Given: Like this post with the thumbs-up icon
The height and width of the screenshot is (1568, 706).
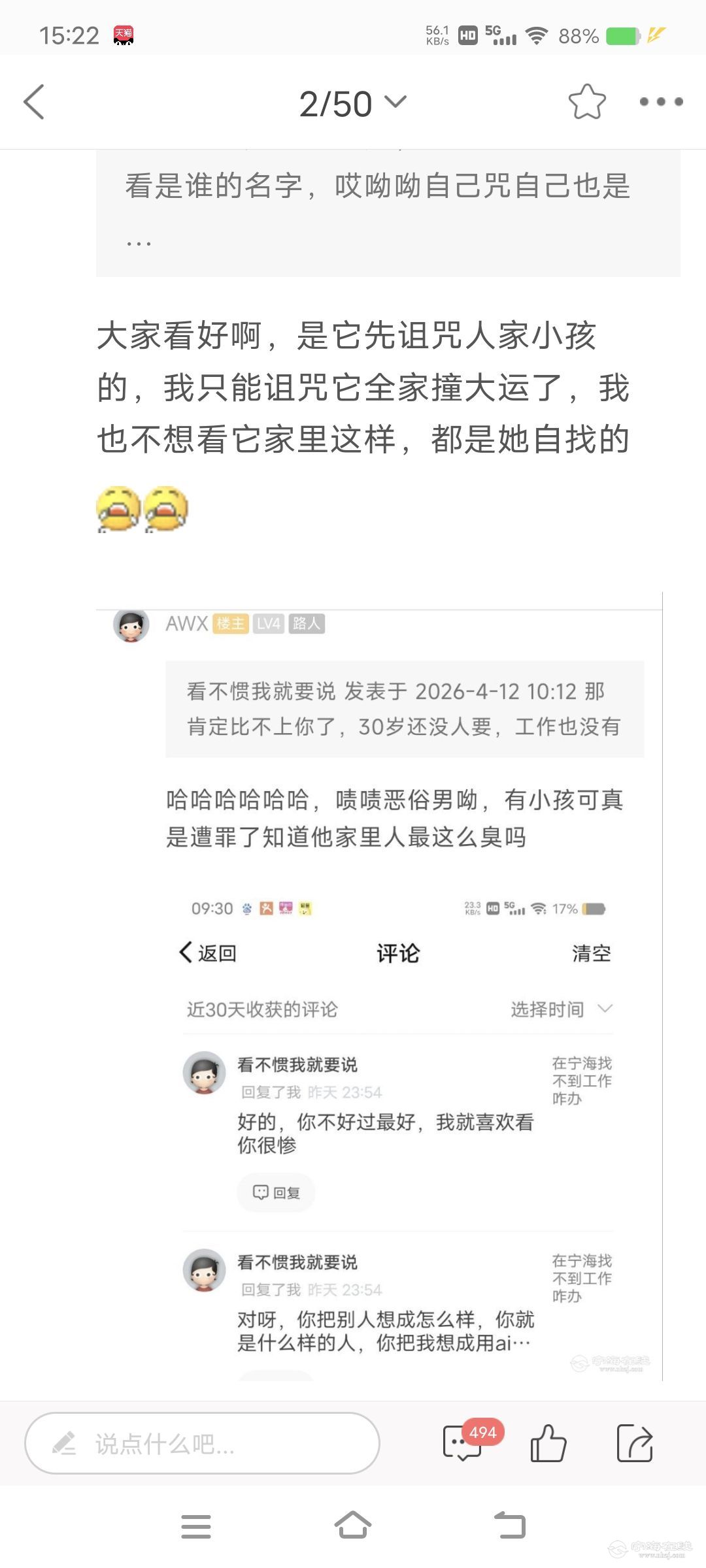Looking at the screenshot, I should point(548,1443).
